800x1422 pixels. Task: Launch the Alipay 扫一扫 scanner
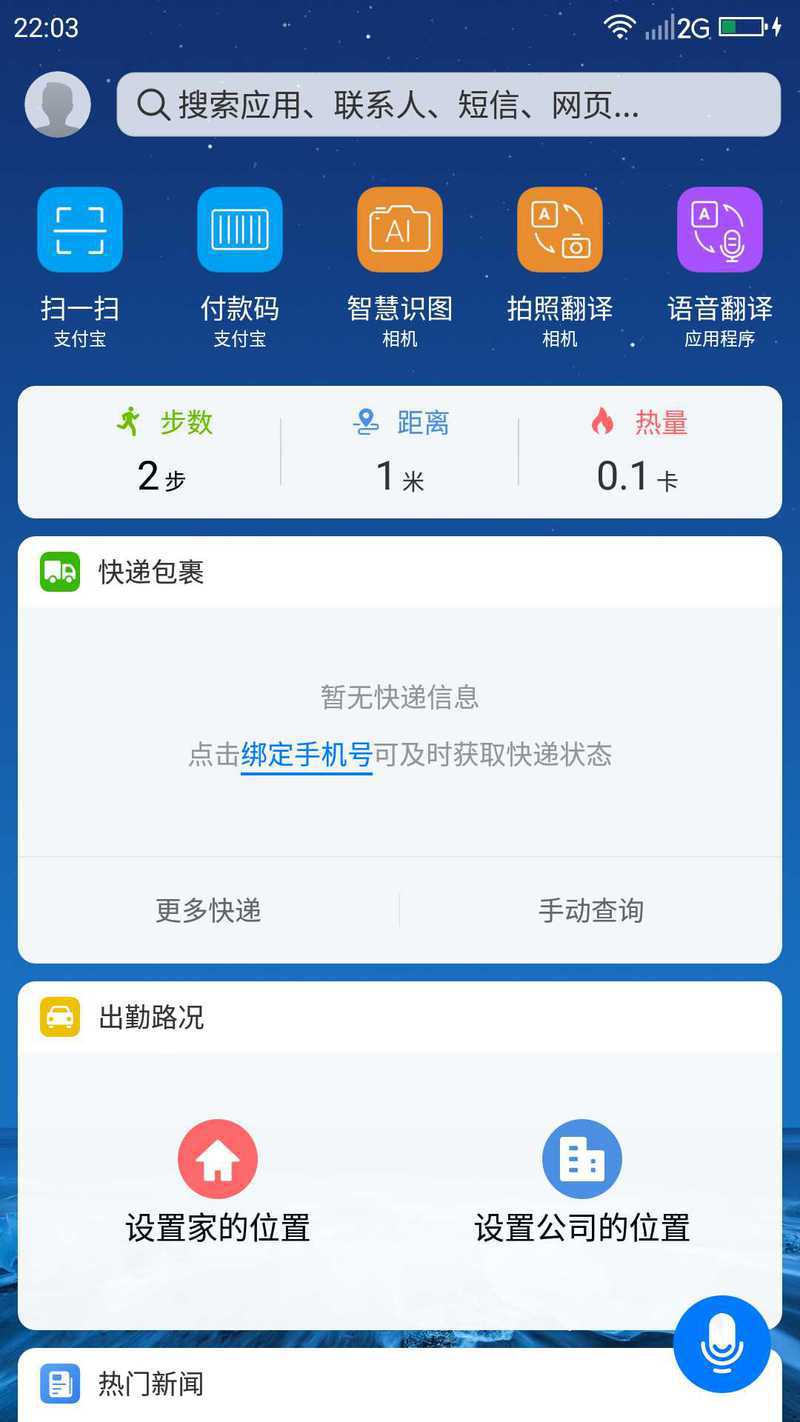(80, 230)
